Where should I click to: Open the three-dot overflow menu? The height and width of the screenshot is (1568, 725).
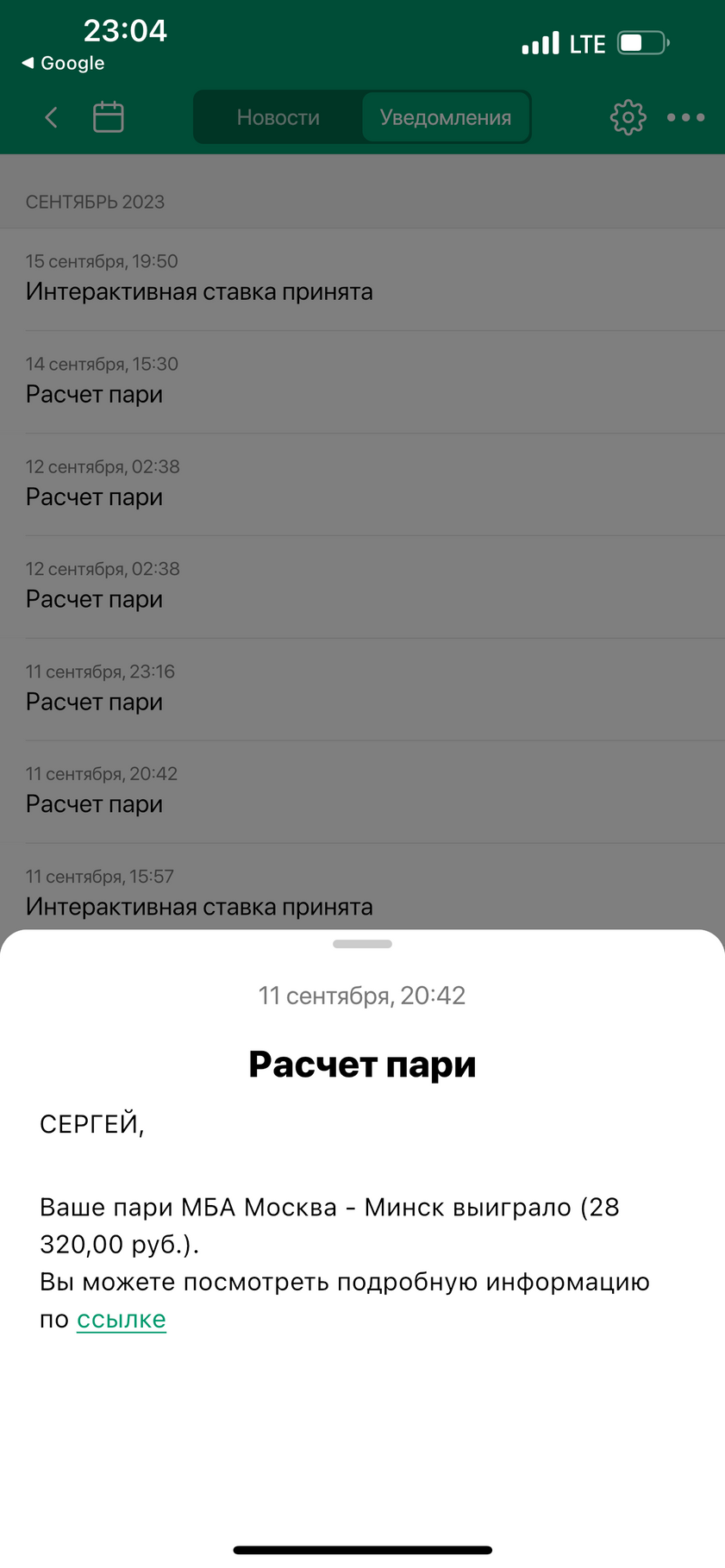pyautogui.click(x=686, y=117)
